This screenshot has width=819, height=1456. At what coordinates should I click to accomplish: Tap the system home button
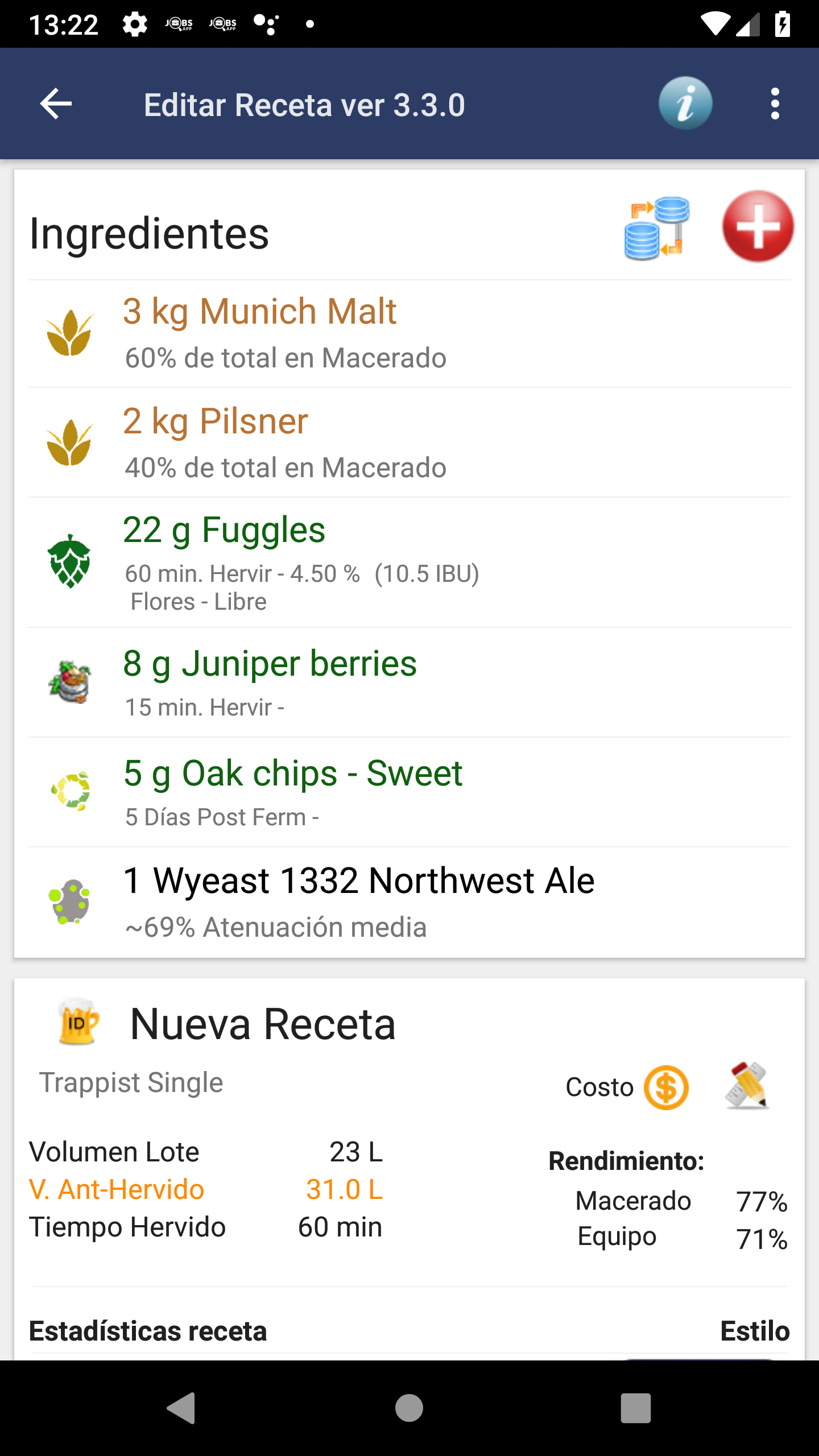click(x=409, y=1408)
